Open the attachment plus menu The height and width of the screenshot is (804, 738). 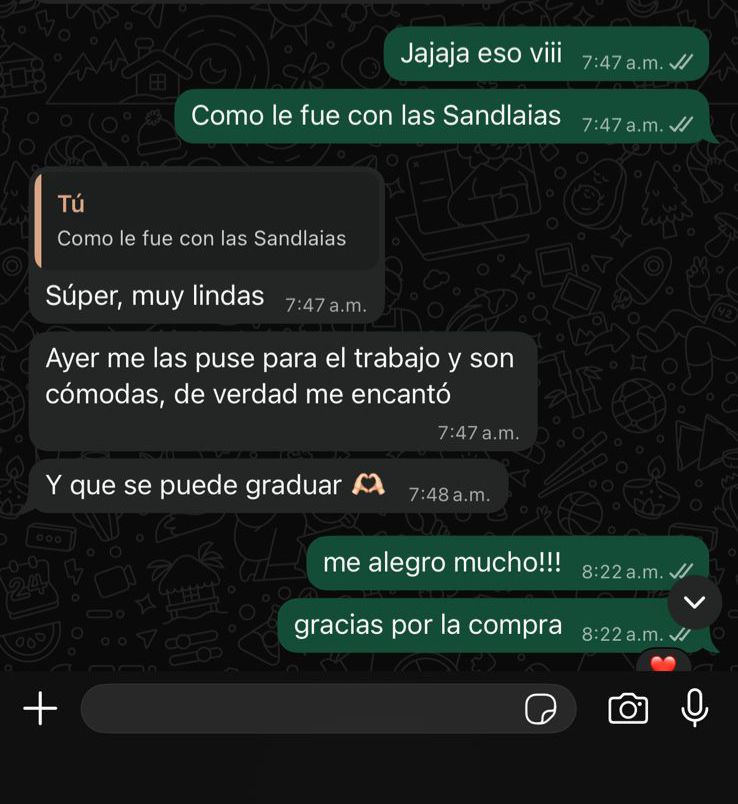coord(40,709)
